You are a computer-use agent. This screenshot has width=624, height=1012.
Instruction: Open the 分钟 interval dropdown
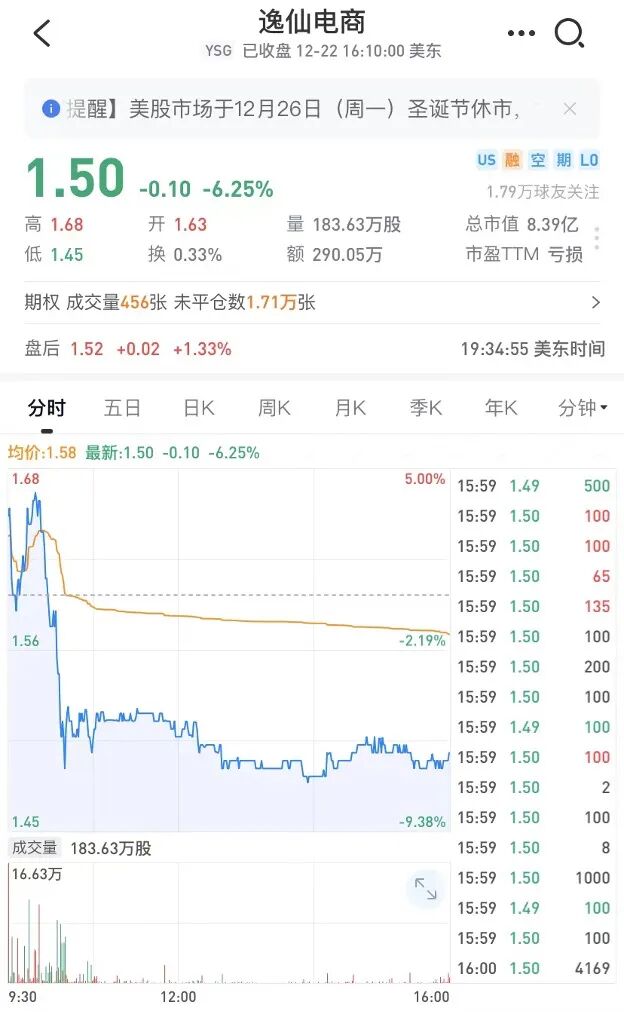(582, 408)
